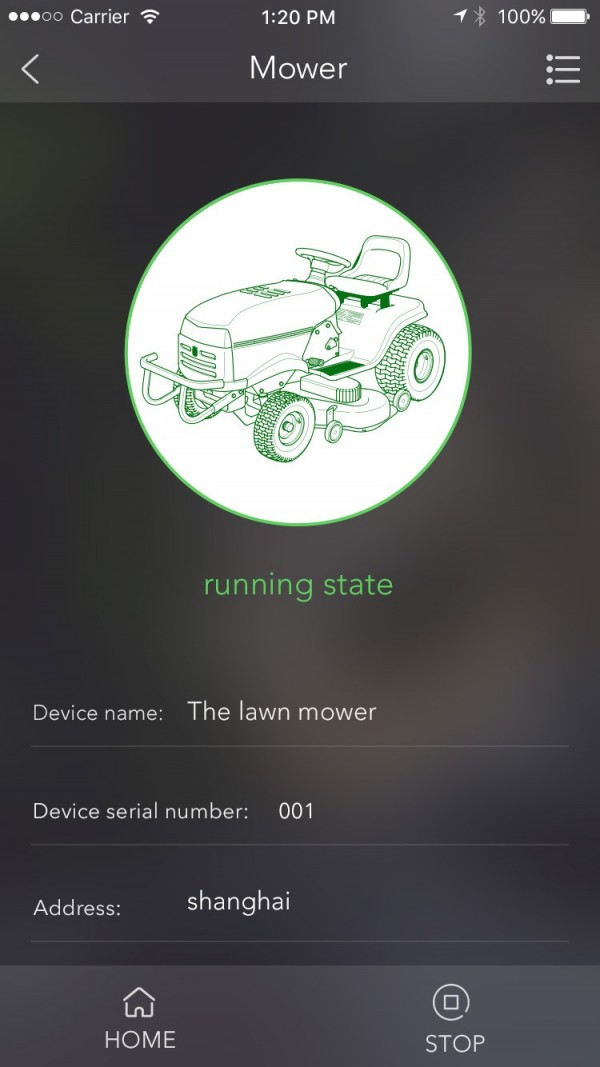Go back using the header arrow
600x1067 pixels.
tap(31, 69)
